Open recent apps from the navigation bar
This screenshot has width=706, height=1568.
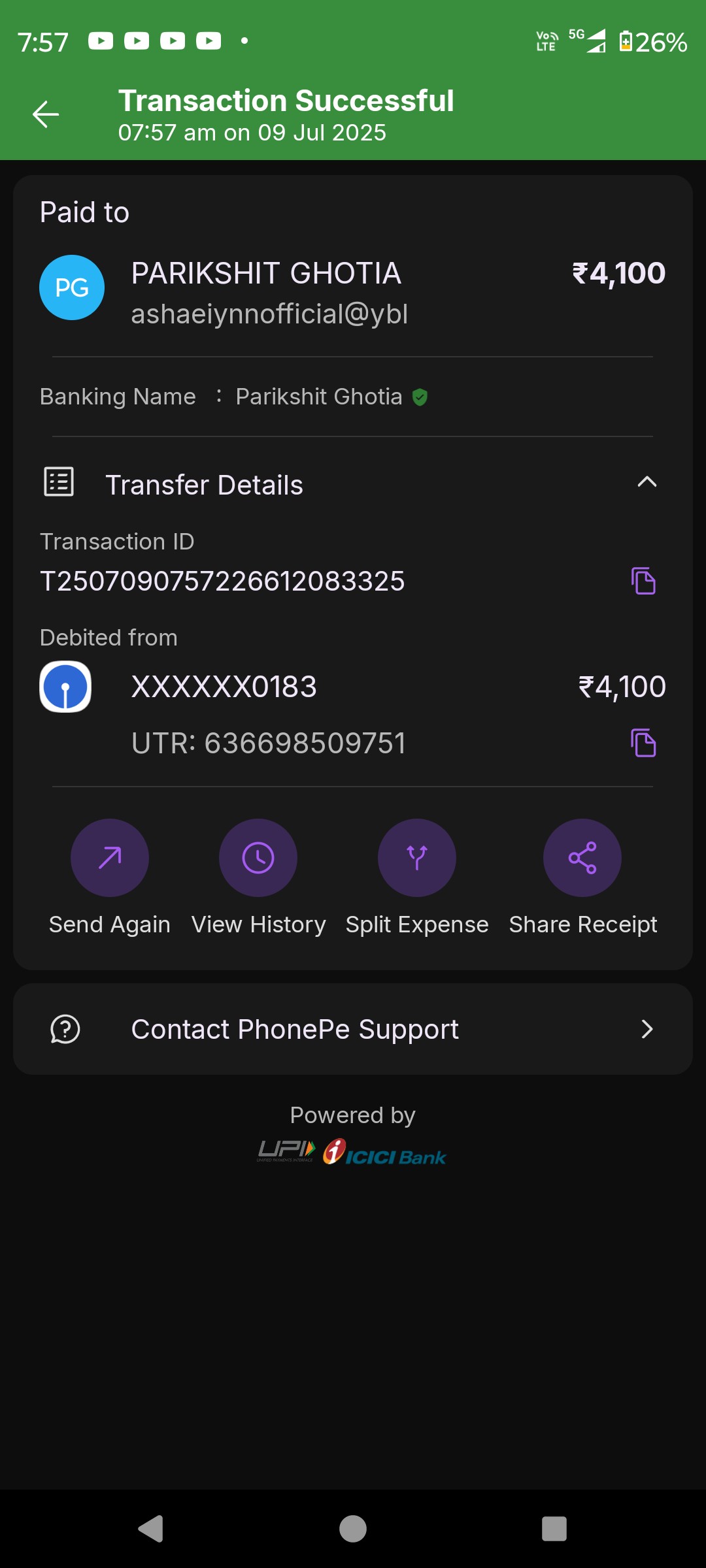tap(554, 1529)
